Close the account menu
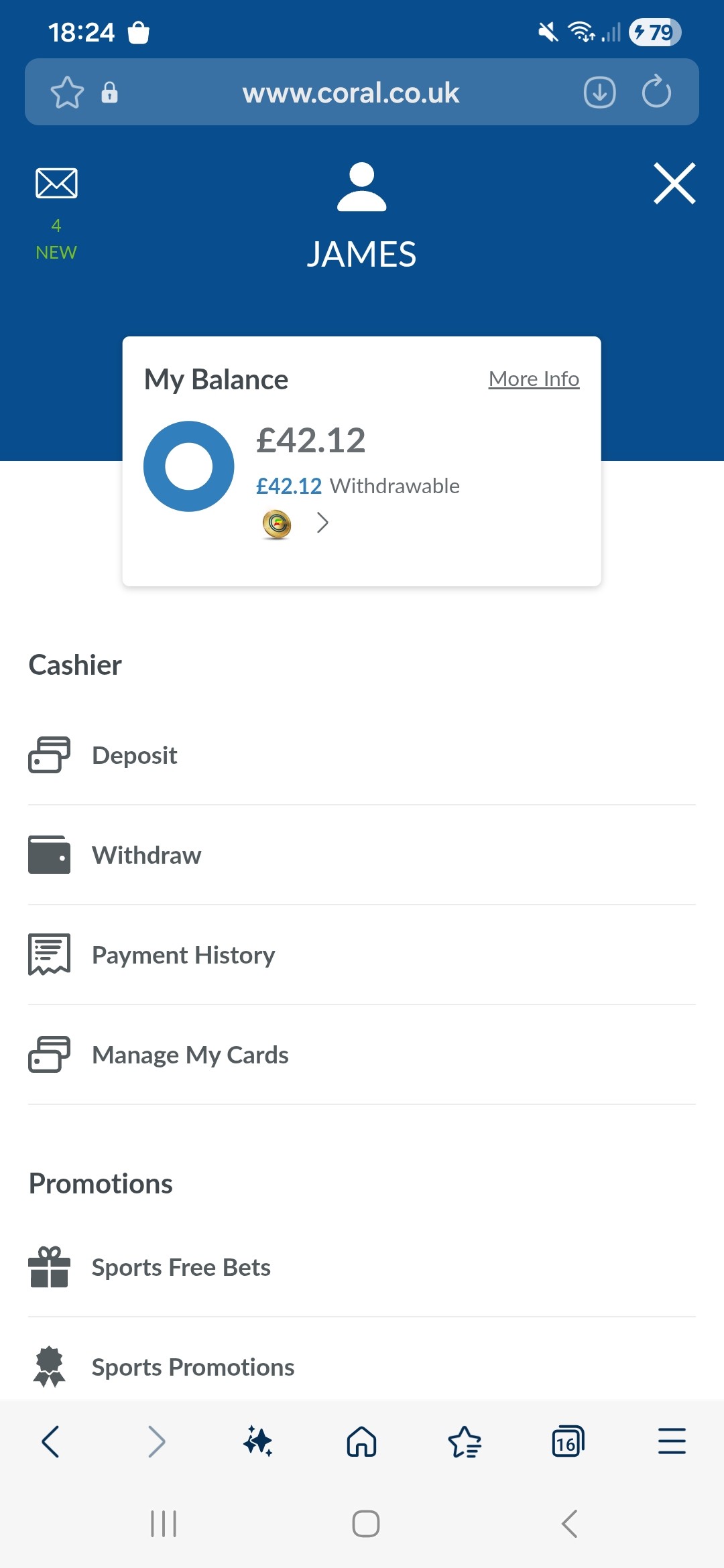 pyautogui.click(x=674, y=183)
